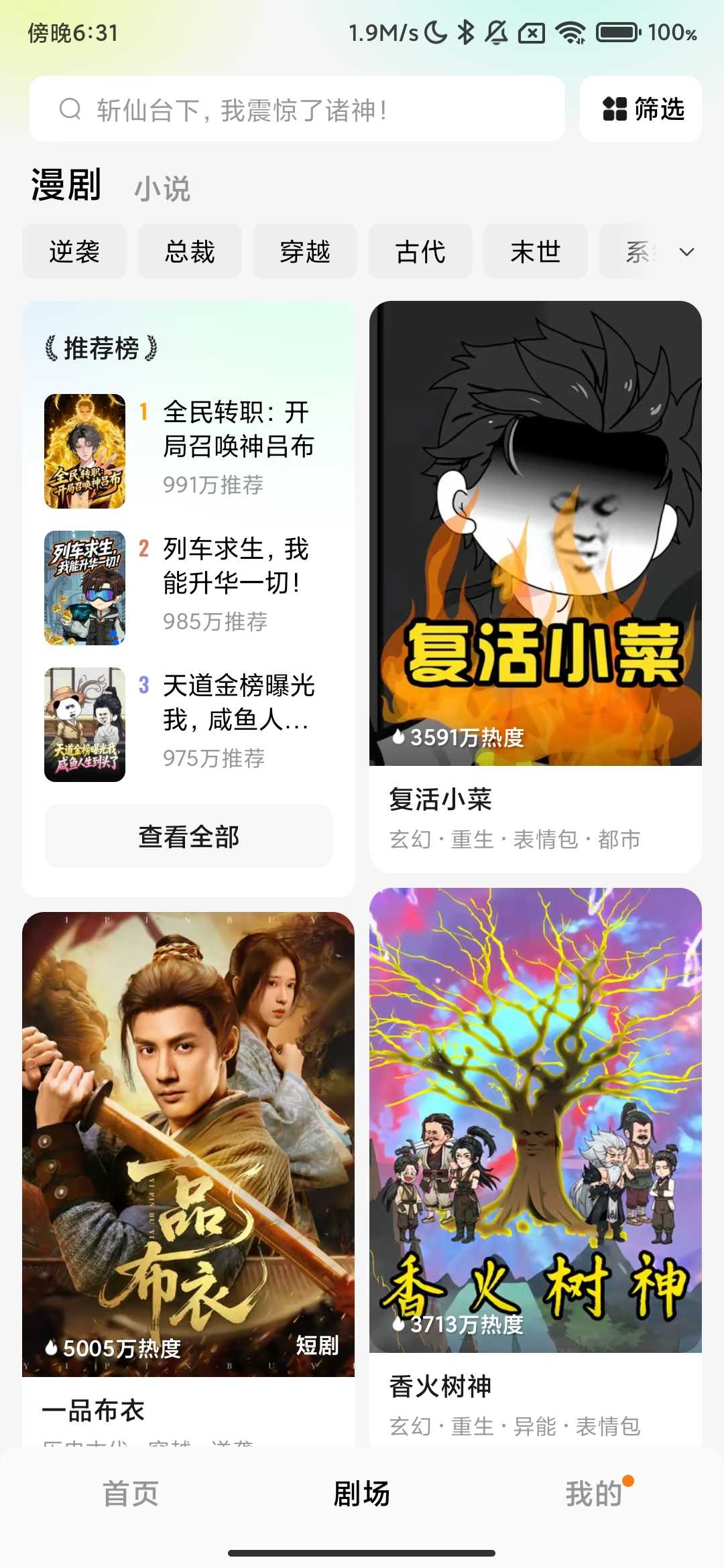Expand the category chips with the chevron

click(x=686, y=252)
